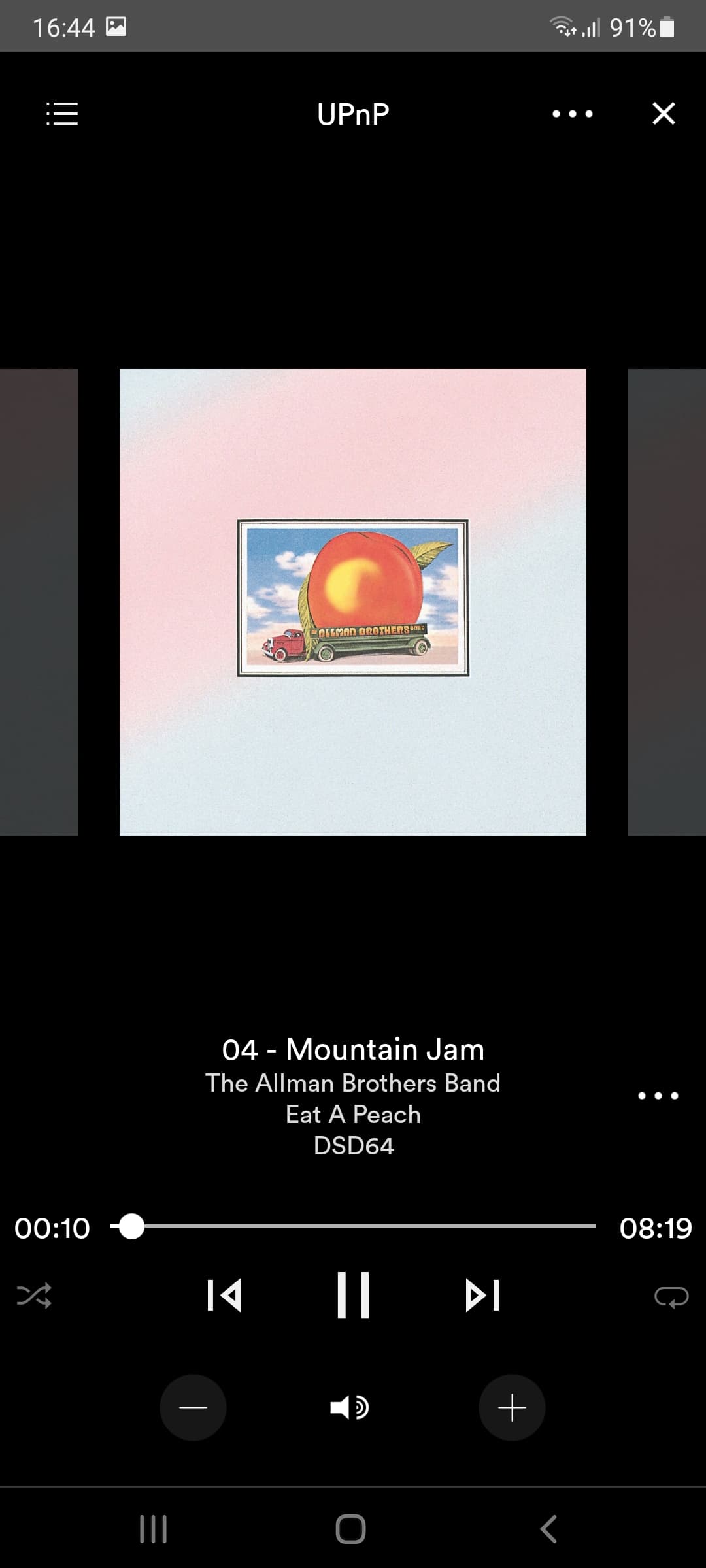Go back with system back button
The width and height of the screenshot is (706, 1568).
click(548, 1529)
